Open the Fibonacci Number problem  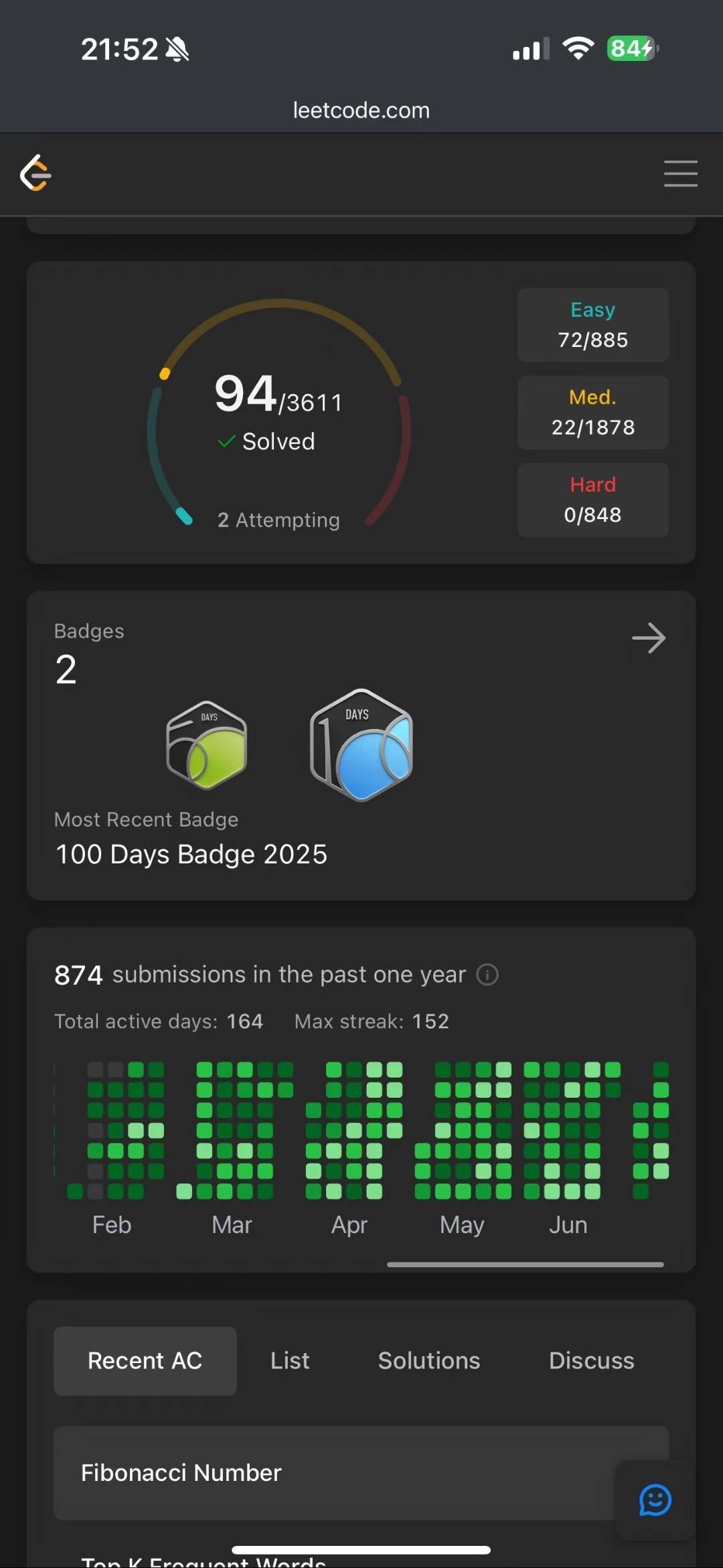click(x=181, y=1473)
